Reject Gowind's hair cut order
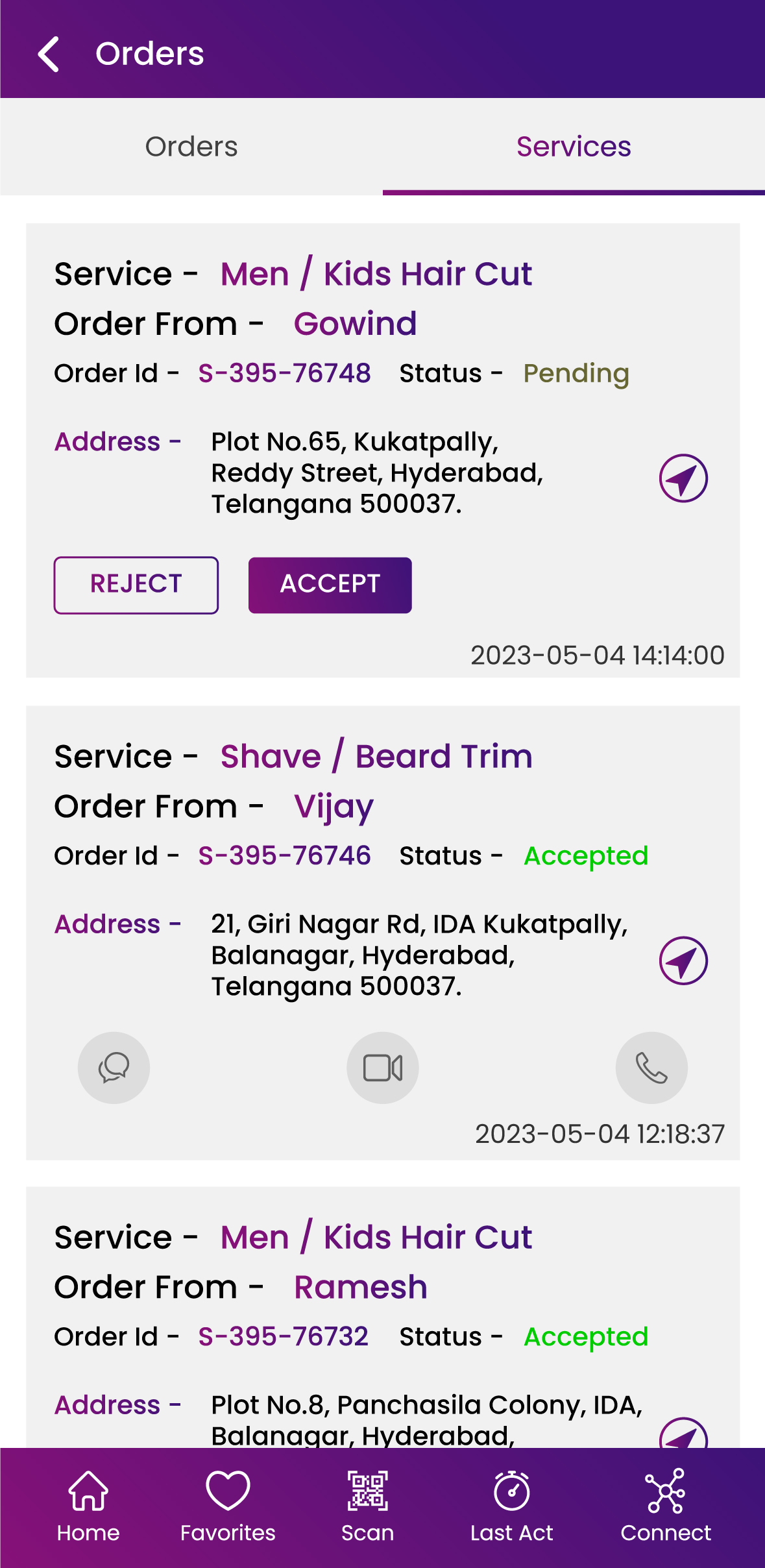Viewport: 765px width, 1568px height. click(x=136, y=585)
